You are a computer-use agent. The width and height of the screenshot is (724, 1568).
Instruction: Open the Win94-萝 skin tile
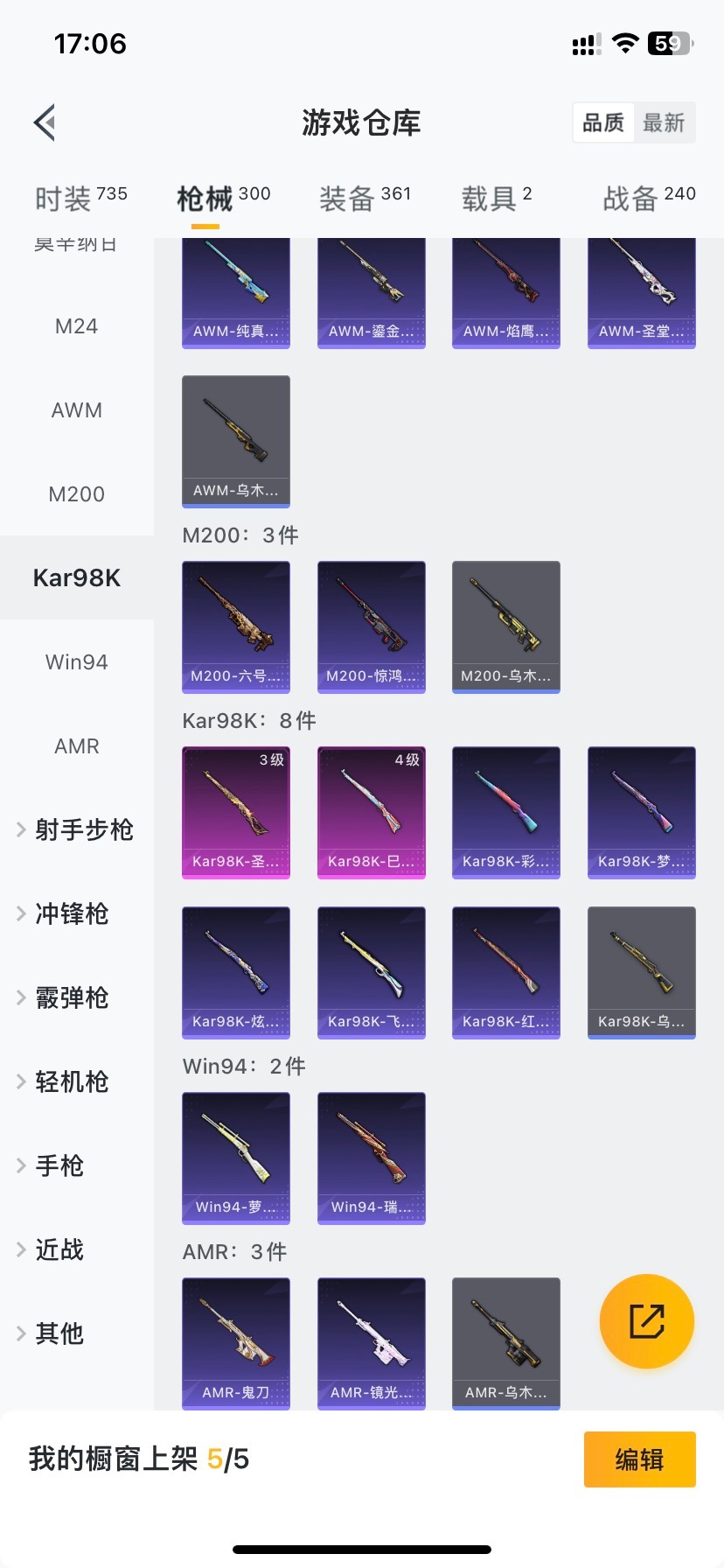236,1157
